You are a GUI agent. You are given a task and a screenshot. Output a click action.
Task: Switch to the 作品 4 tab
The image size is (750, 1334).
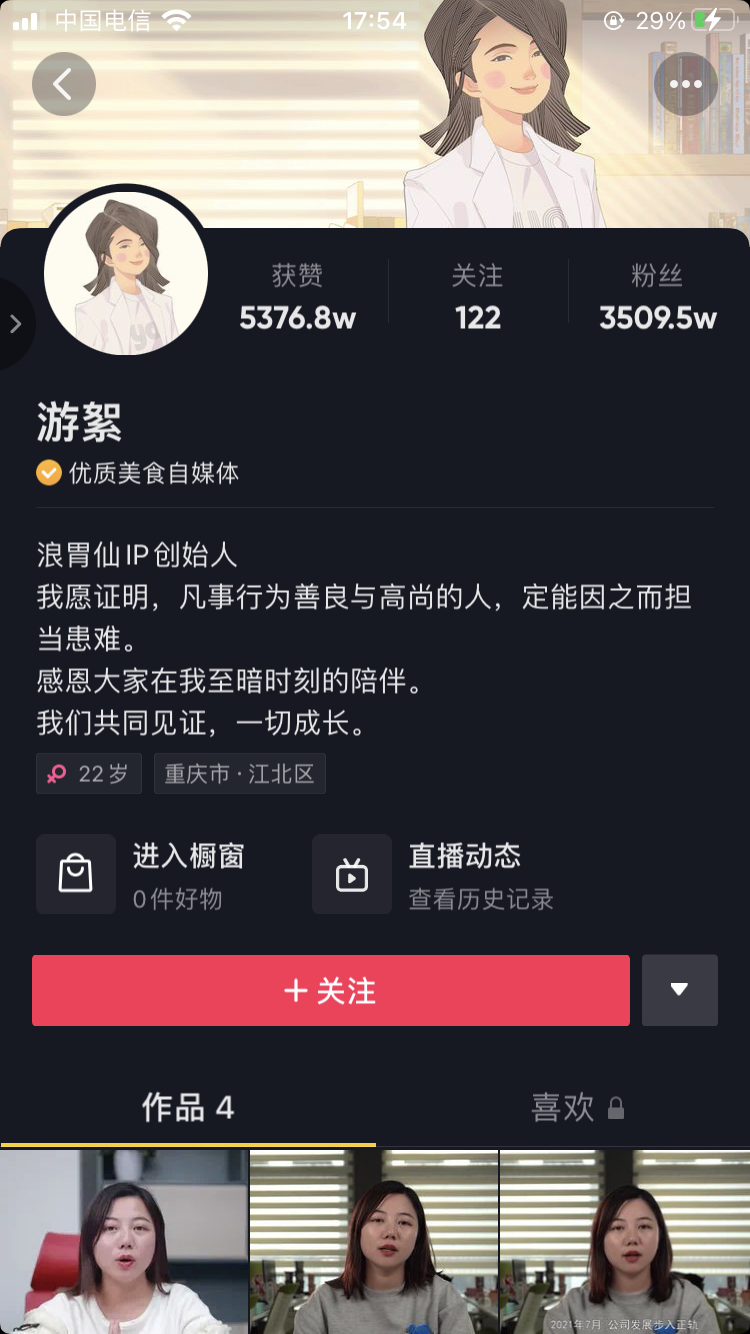coord(188,1108)
